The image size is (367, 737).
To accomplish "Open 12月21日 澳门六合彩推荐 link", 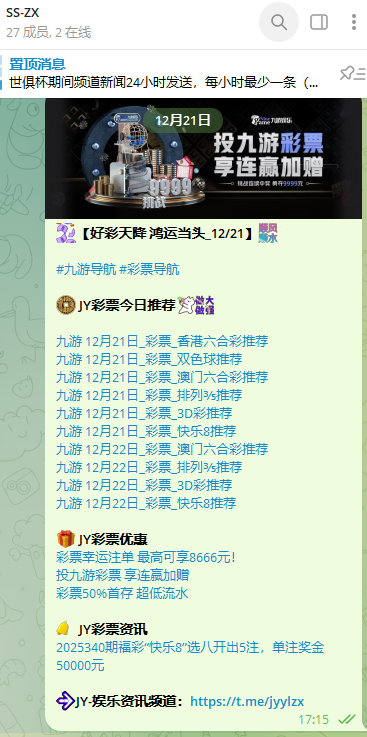I will point(162,377).
